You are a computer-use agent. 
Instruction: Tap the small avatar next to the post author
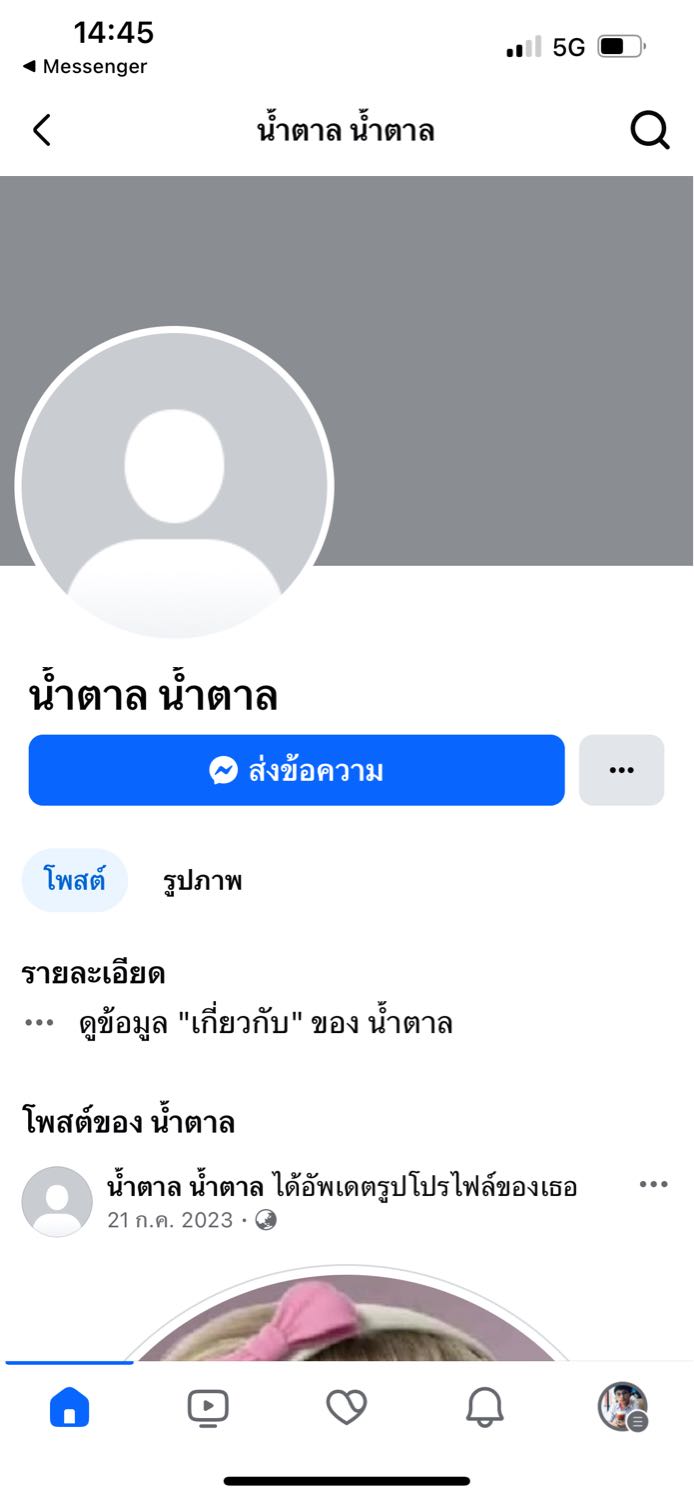[x=57, y=1202]
